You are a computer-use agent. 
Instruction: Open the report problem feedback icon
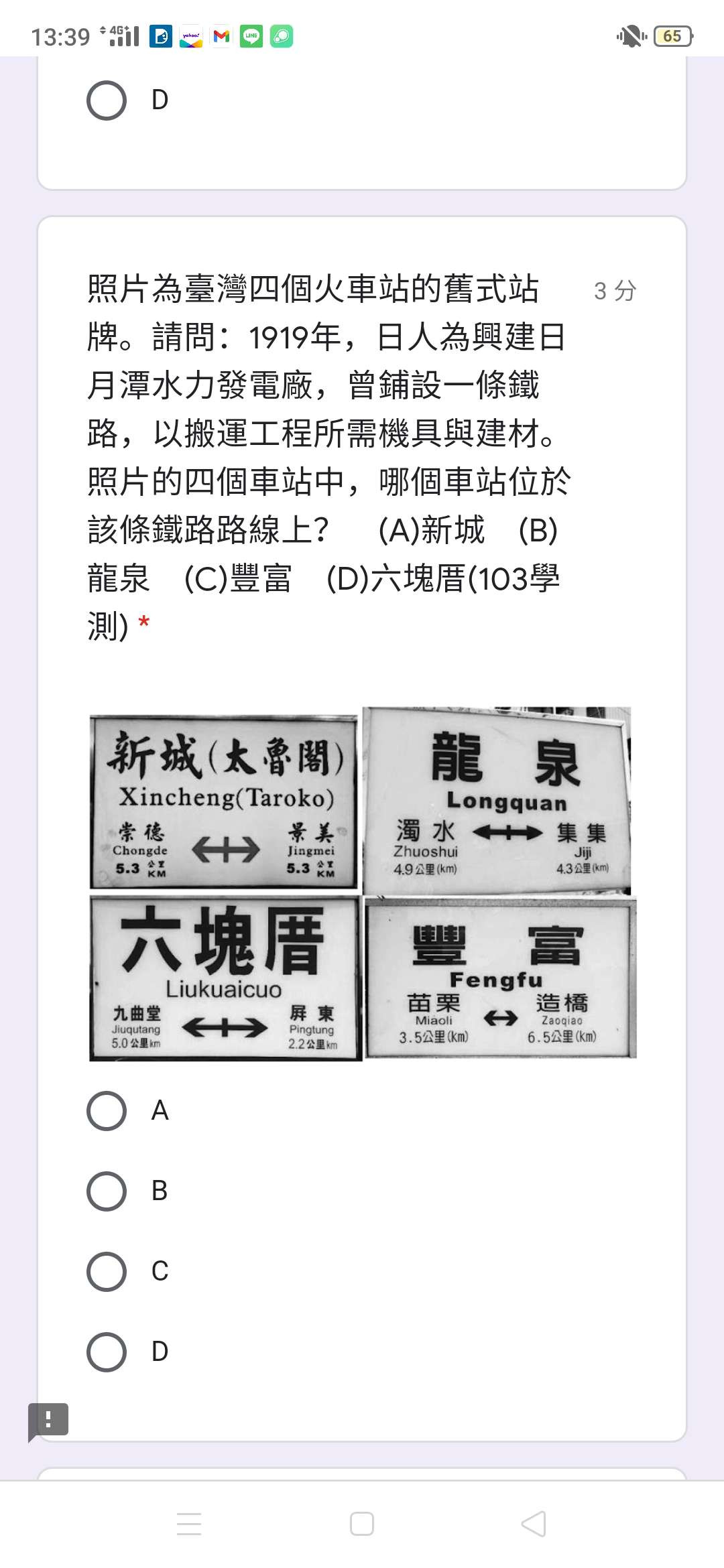[x=48, y=1419]
